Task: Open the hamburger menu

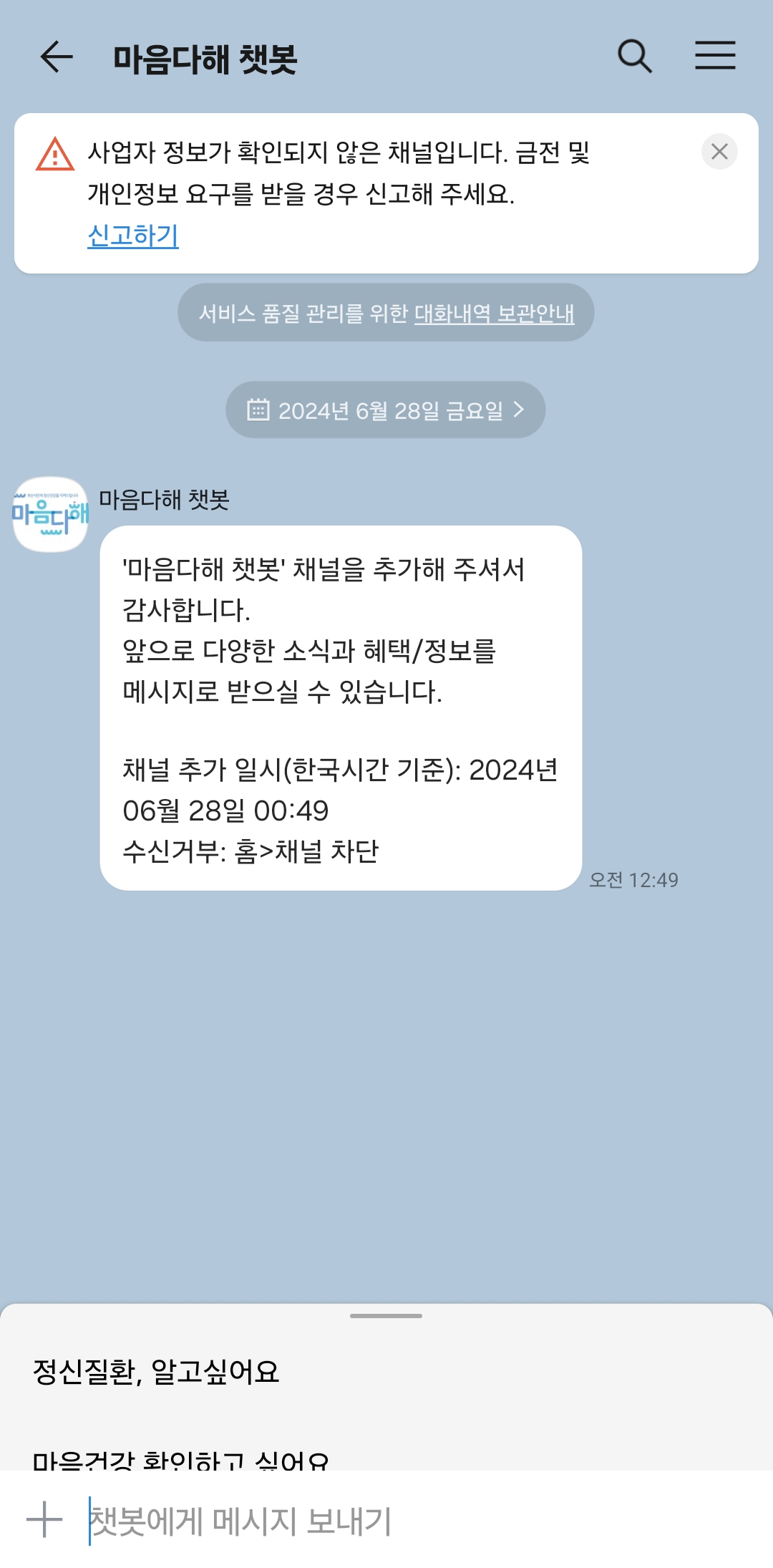Action: tap(715, 56)
